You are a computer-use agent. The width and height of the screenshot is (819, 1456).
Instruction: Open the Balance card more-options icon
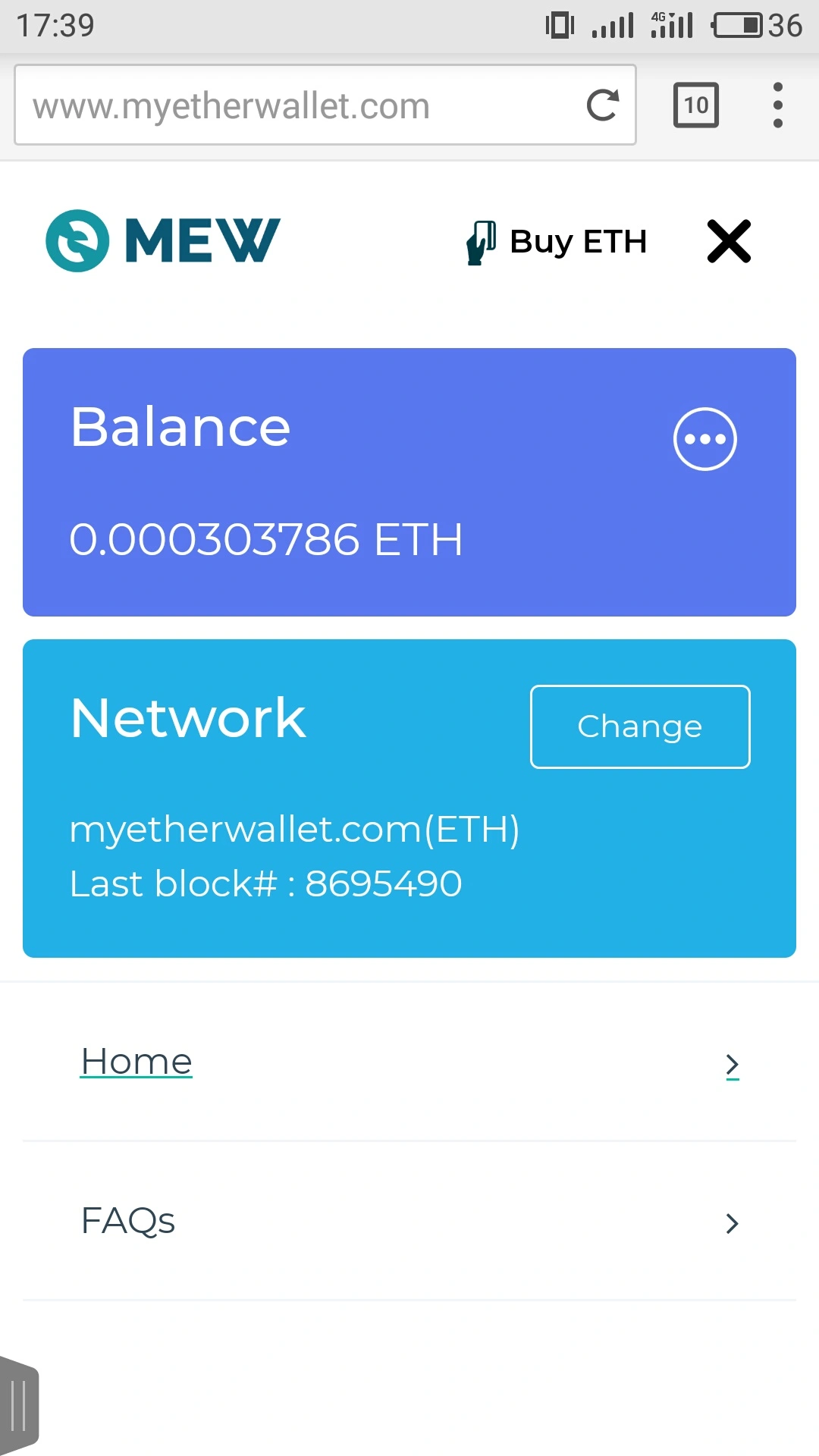point(705,439)
